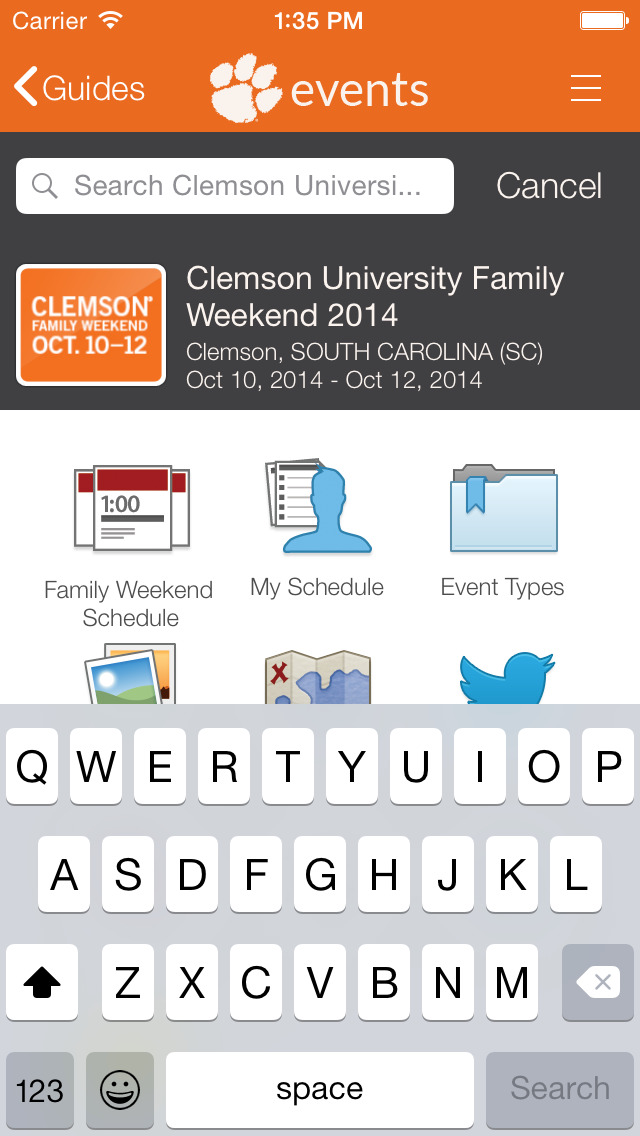Tap the keyboard backspace key
Screen dimensions: 640x1136
point(598,982)
